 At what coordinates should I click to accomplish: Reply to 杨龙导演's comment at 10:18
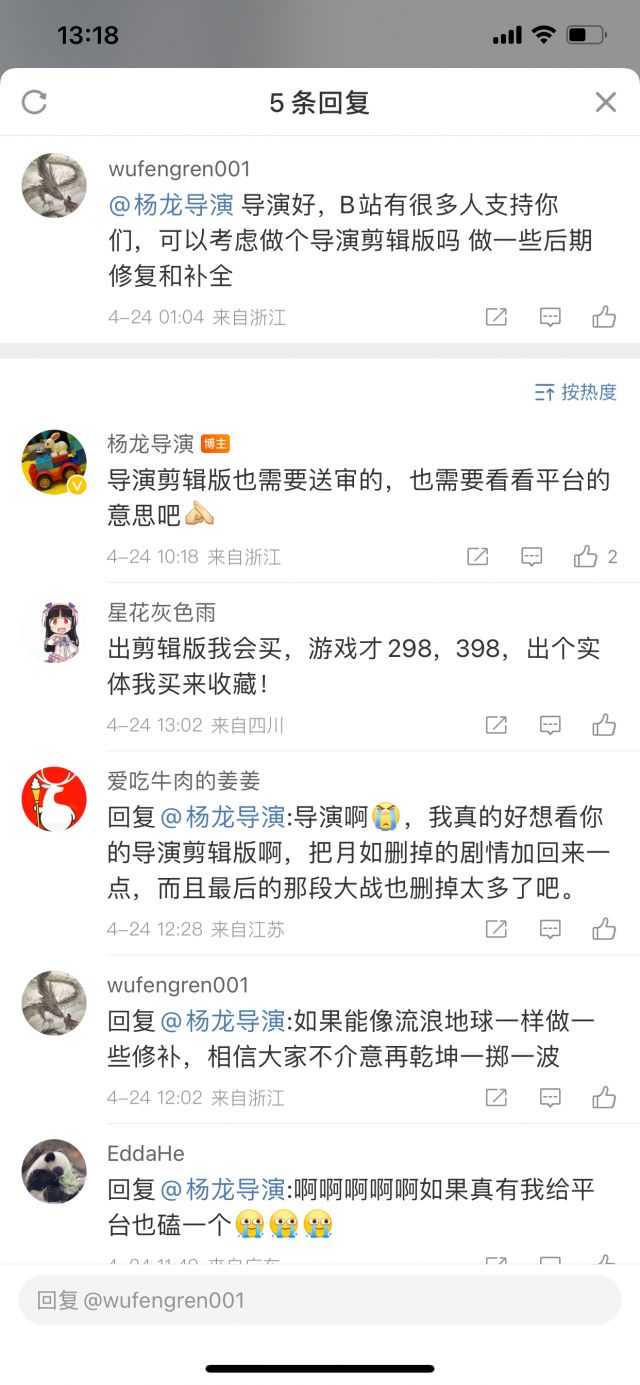point(532,557)
